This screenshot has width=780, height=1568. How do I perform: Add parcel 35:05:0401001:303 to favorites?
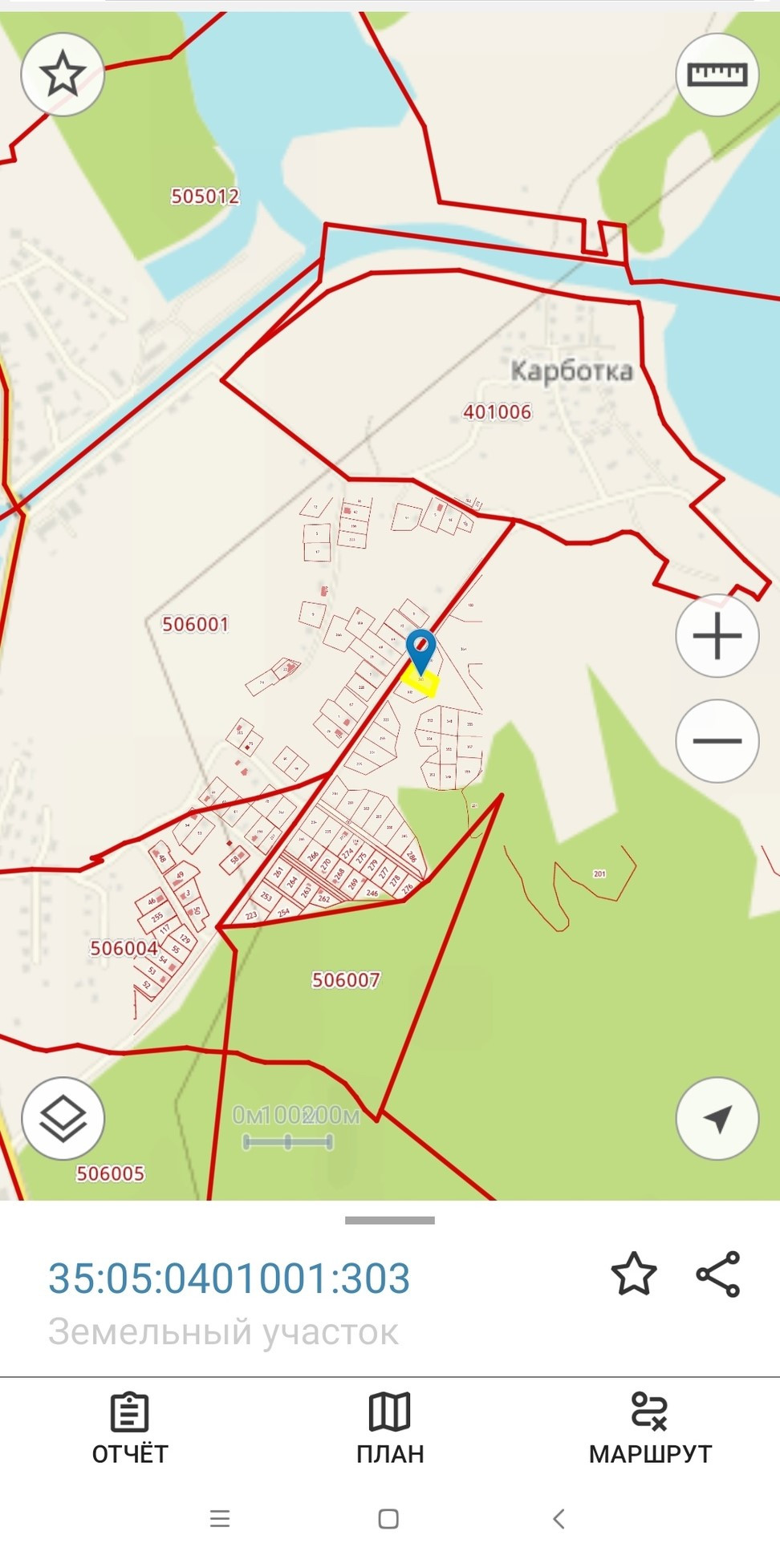click(634, 1274)
